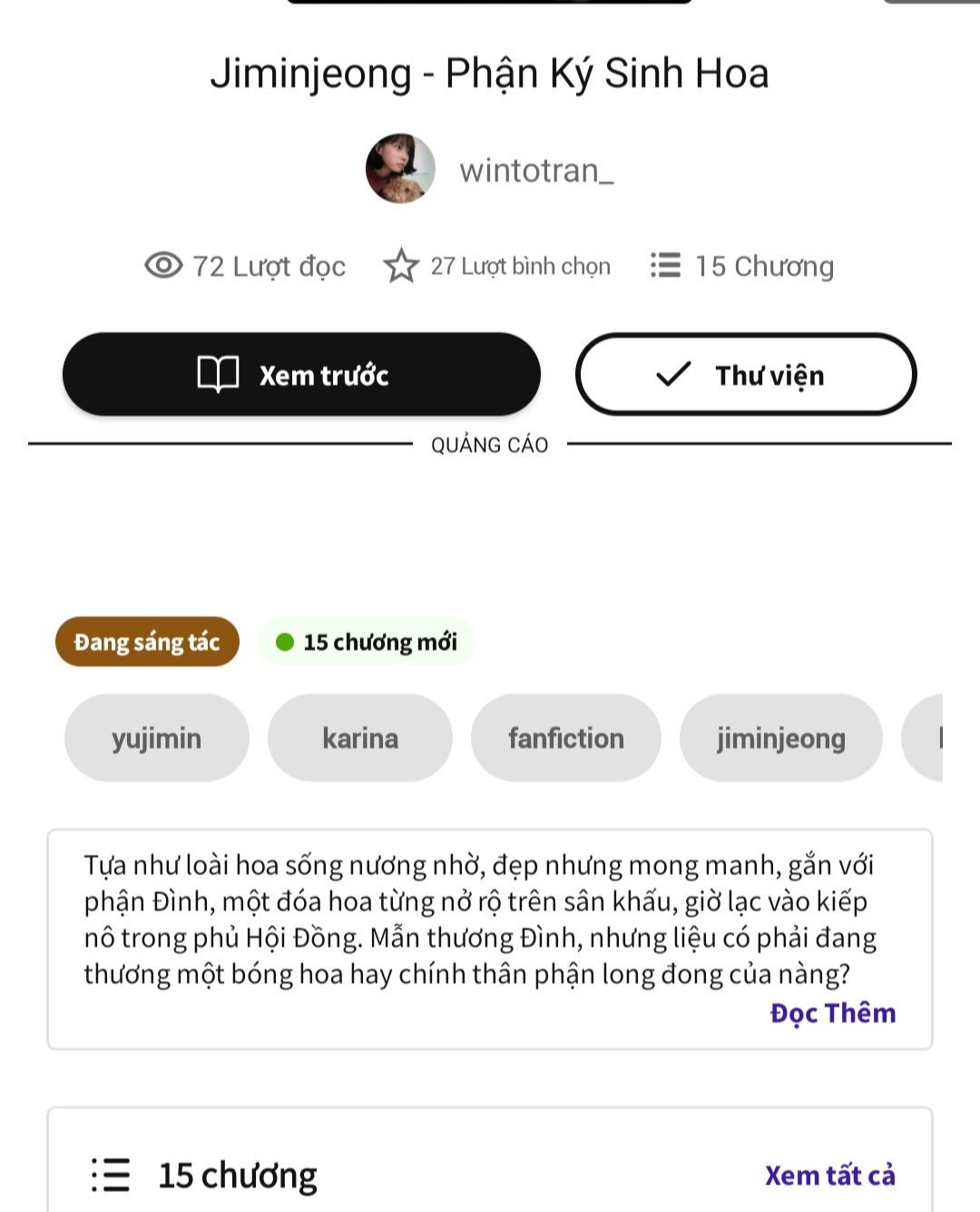980x1212 pixels.
Task: Toggle the Thư viện library button
Action: [746, 374]
